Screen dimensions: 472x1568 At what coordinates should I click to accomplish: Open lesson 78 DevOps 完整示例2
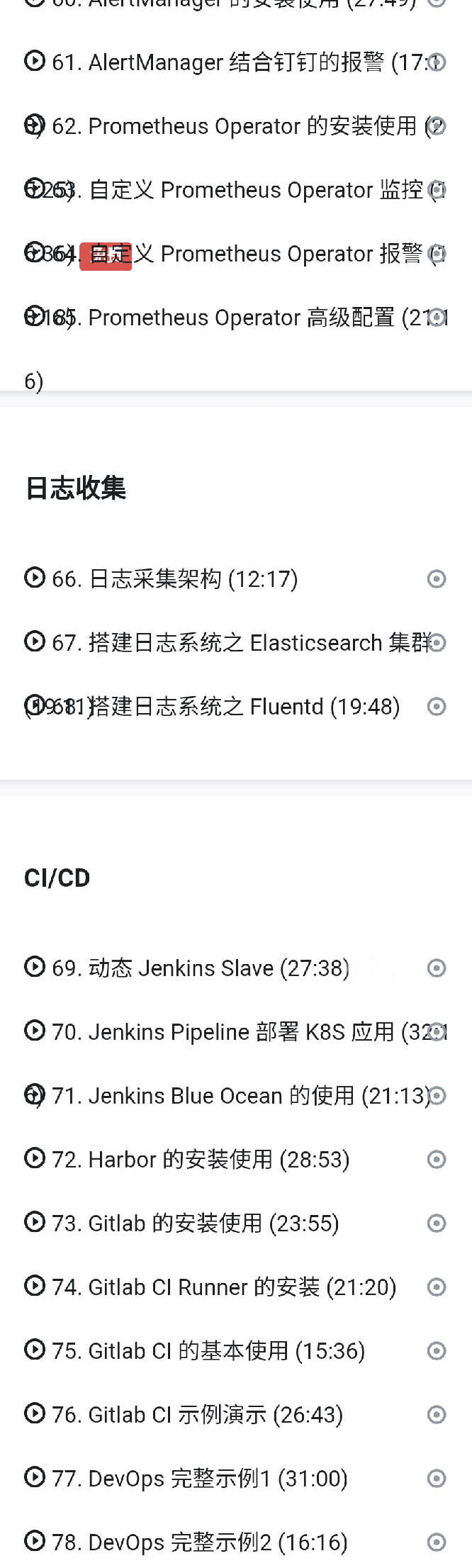pos(200,1542)
